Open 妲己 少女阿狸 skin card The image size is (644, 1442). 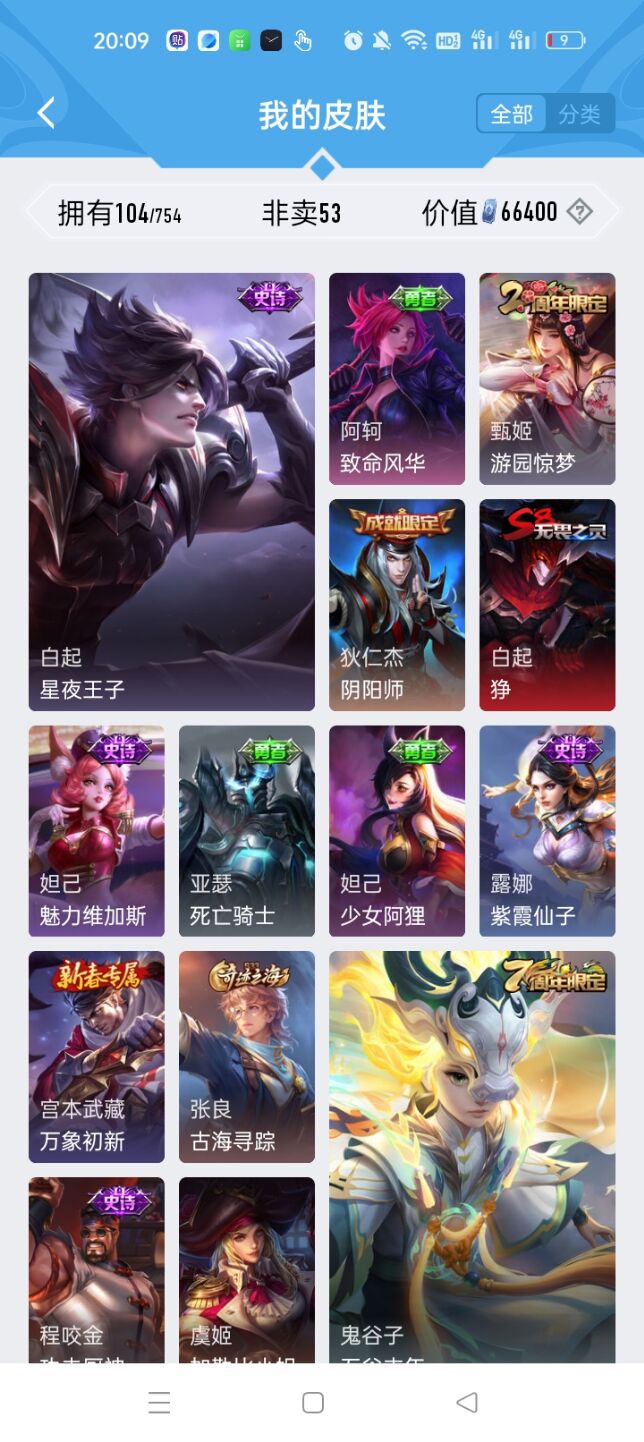pyautogui.click(x=397, y=830)
